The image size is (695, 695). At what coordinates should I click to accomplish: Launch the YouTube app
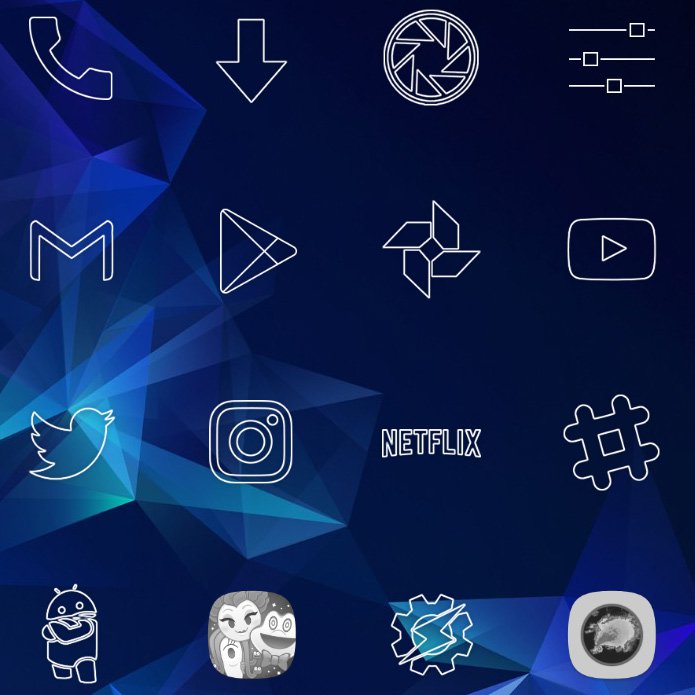(x=611, y=249)
